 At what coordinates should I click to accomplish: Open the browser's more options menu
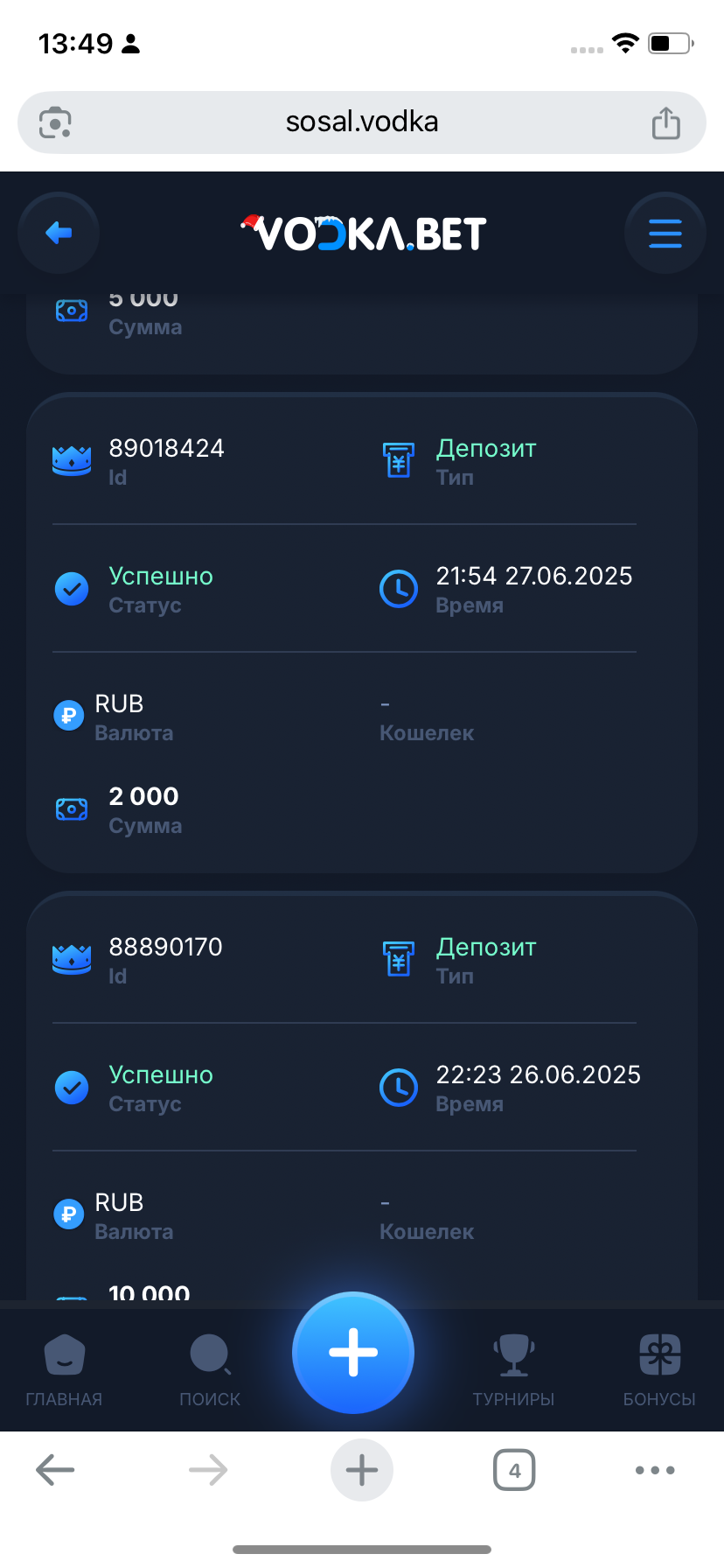click(655, 1470)
